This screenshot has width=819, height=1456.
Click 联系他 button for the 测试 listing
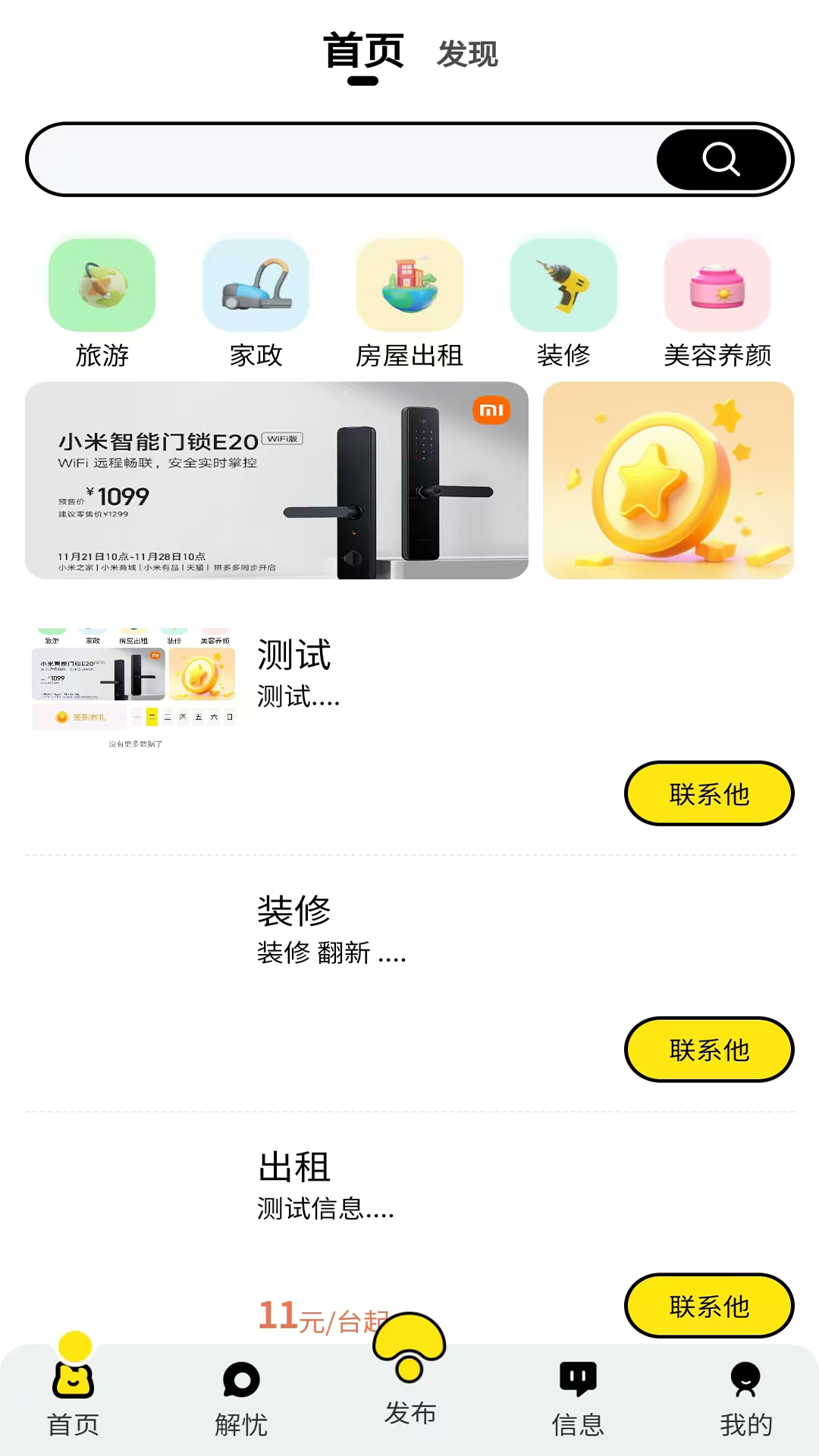708,792
